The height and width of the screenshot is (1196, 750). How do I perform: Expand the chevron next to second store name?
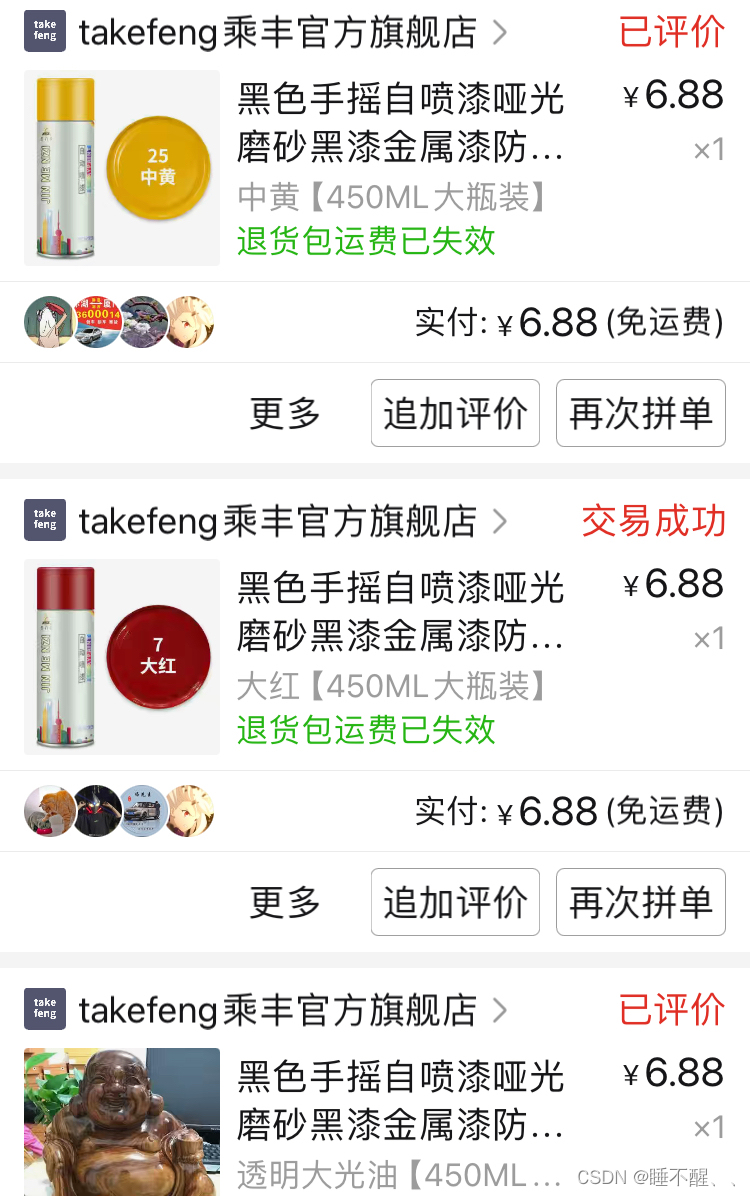click(499, 521)
